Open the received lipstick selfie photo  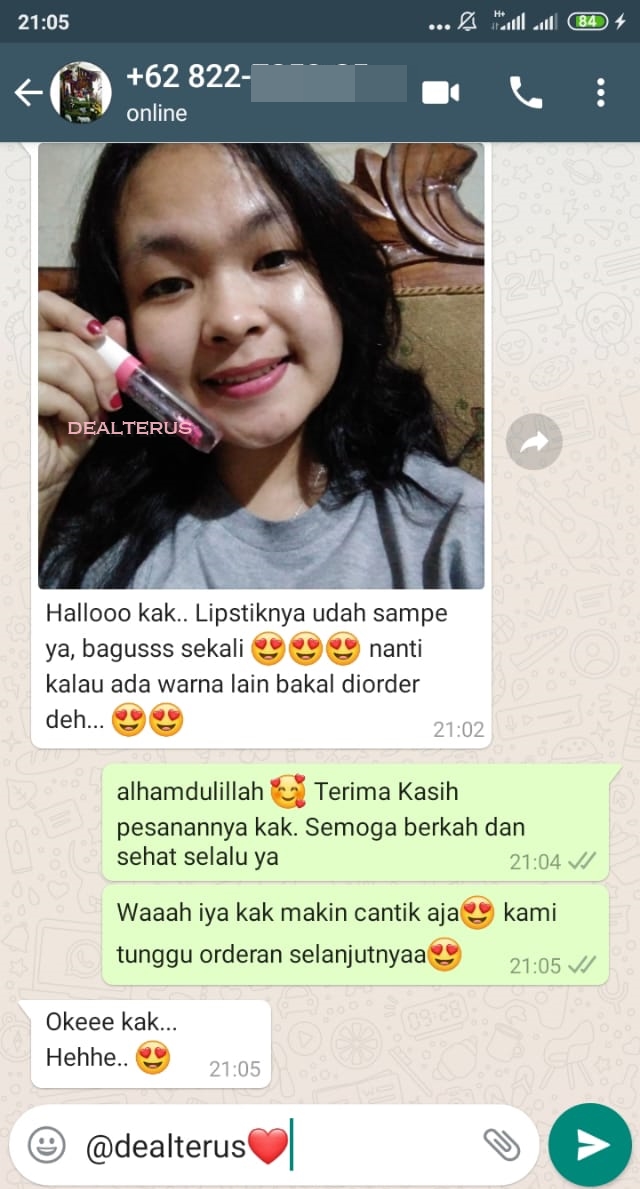(x=261, y=365)
